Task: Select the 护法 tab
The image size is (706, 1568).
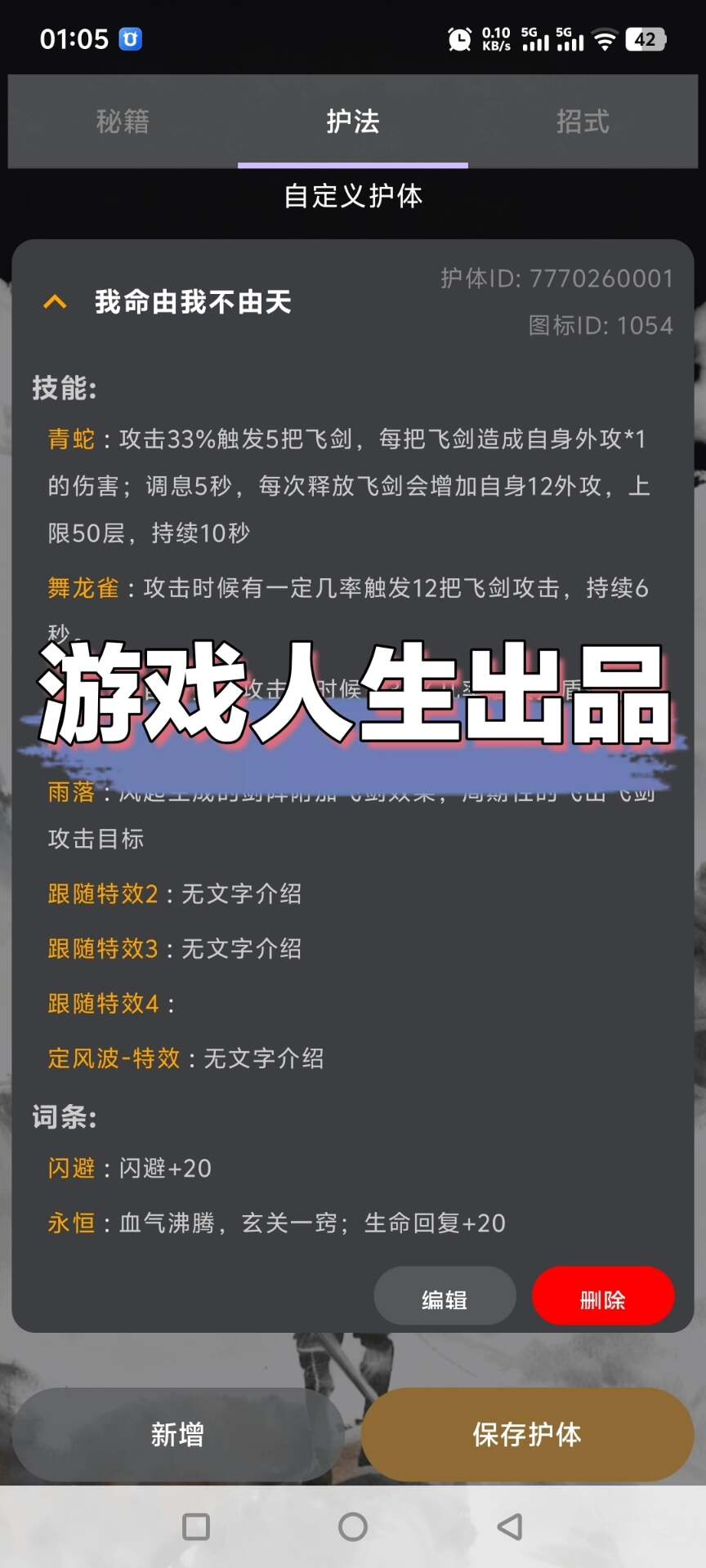Action: pos(352,122)
